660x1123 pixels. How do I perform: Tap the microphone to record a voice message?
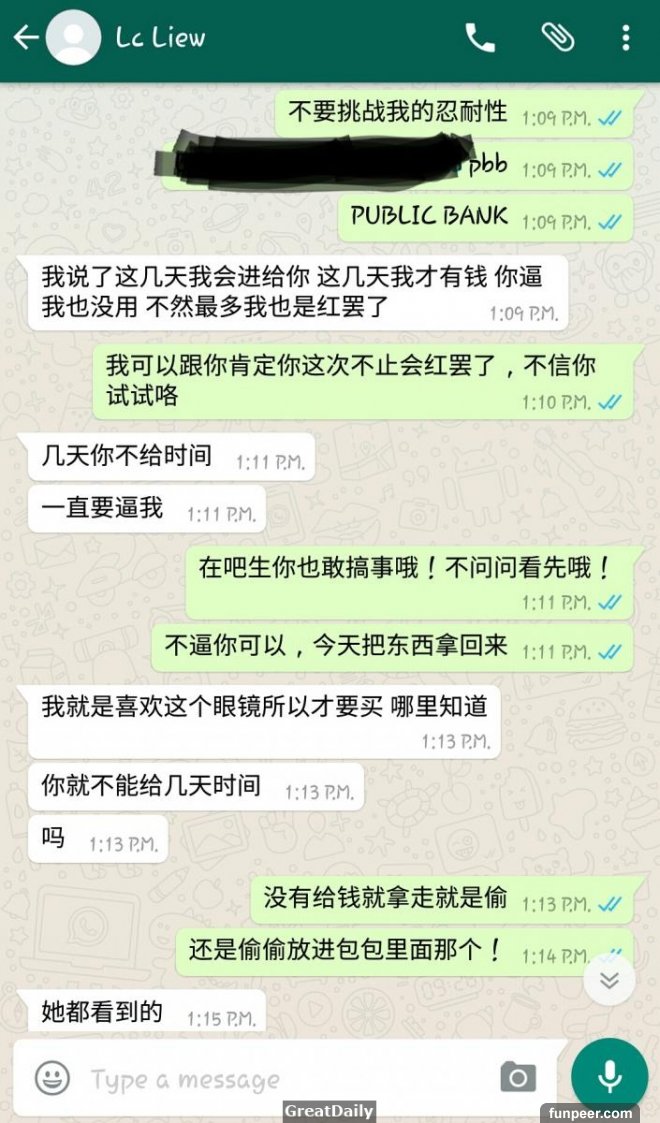[x=609, y=1076]
